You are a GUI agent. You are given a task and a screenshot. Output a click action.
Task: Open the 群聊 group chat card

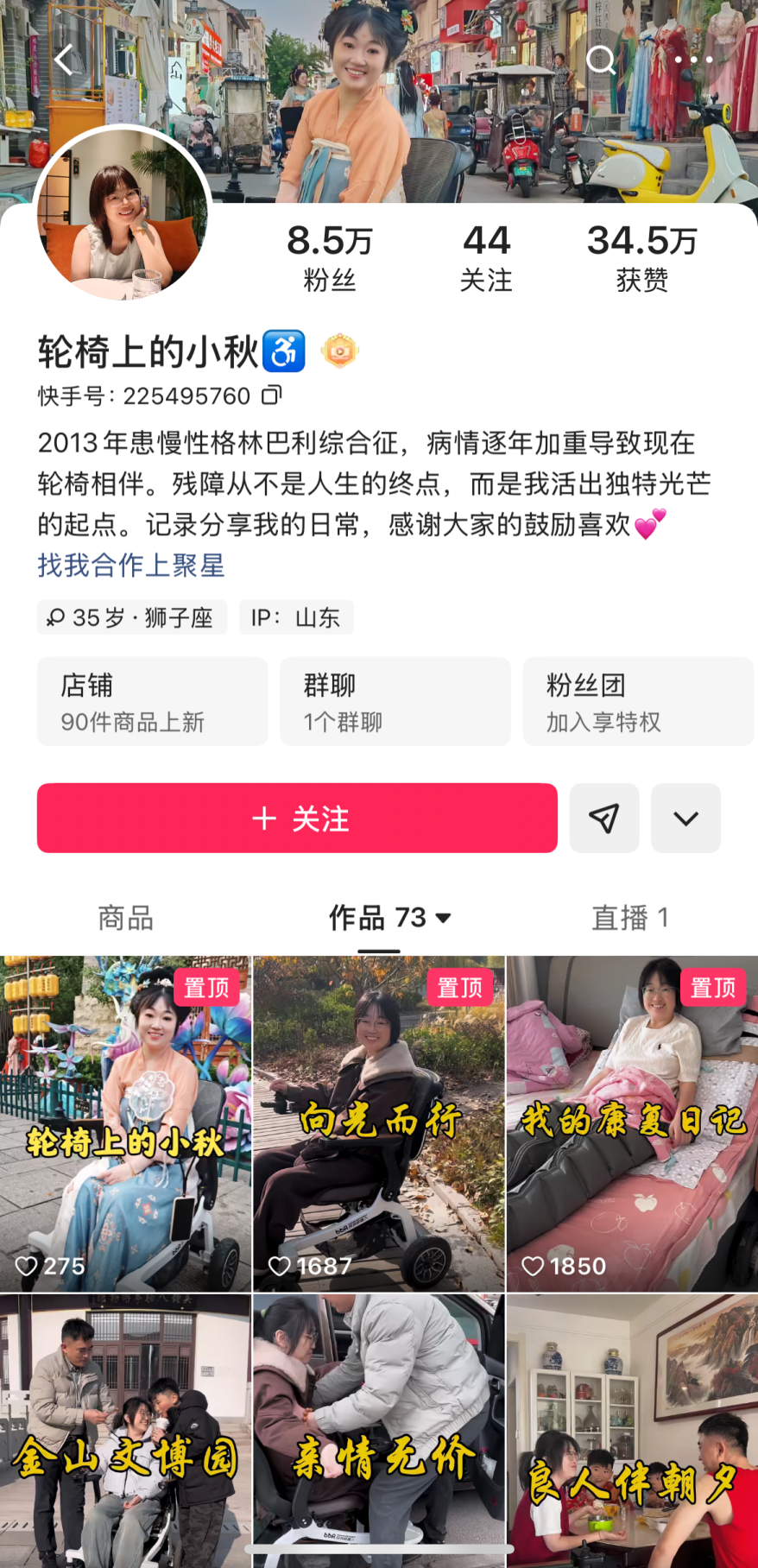pyautogui.click(x=395, y=701)
